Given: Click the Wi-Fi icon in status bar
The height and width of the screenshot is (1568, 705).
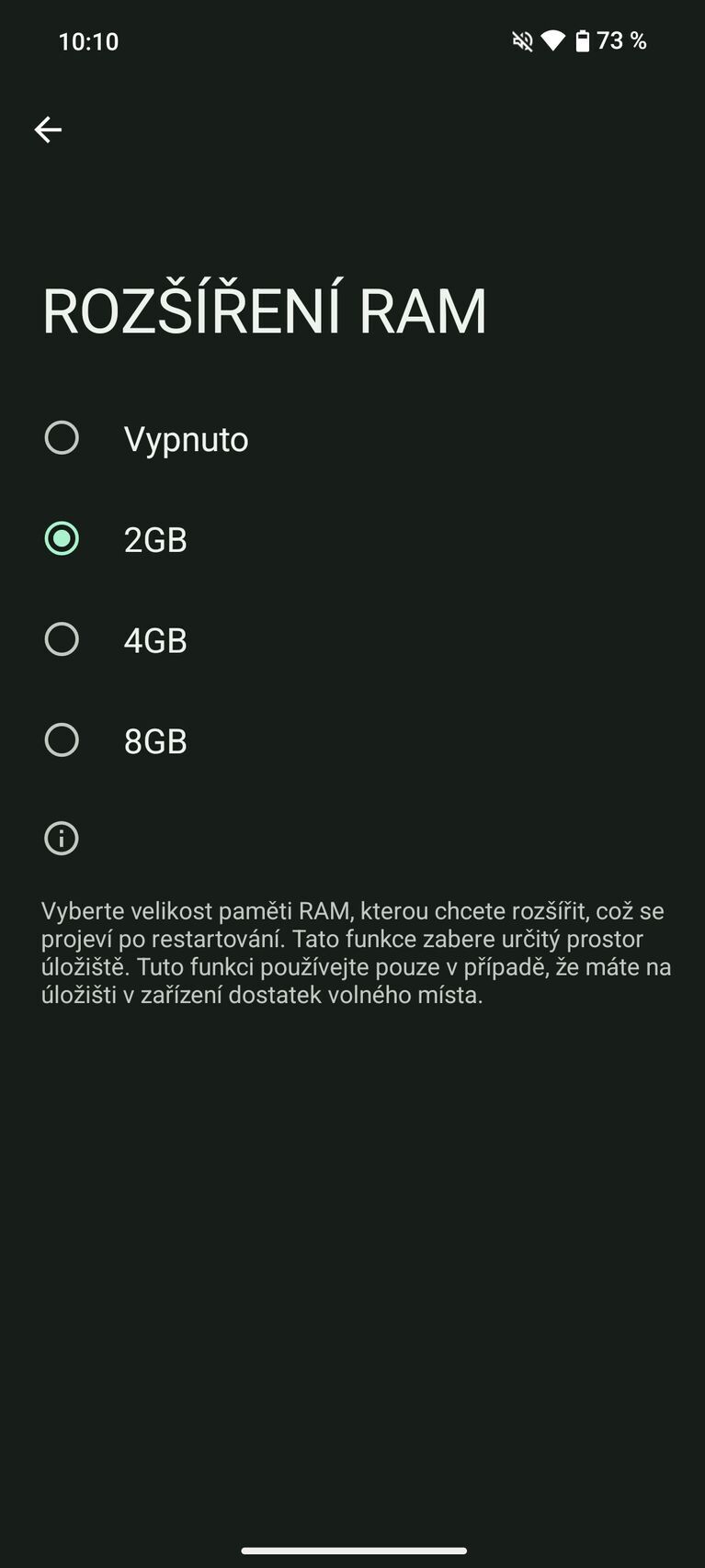Looking at the screenshot, I should point(554,40).
